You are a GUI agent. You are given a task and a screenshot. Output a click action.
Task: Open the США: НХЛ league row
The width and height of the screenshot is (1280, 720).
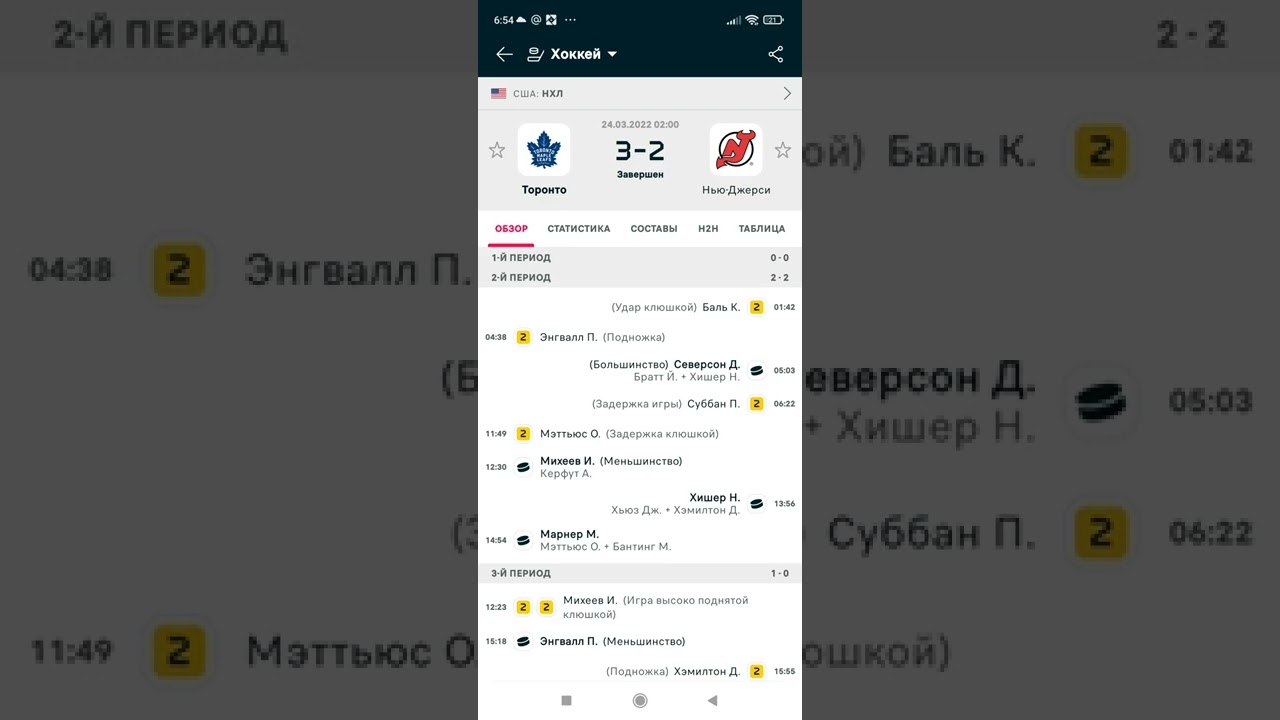coord(640,93)
